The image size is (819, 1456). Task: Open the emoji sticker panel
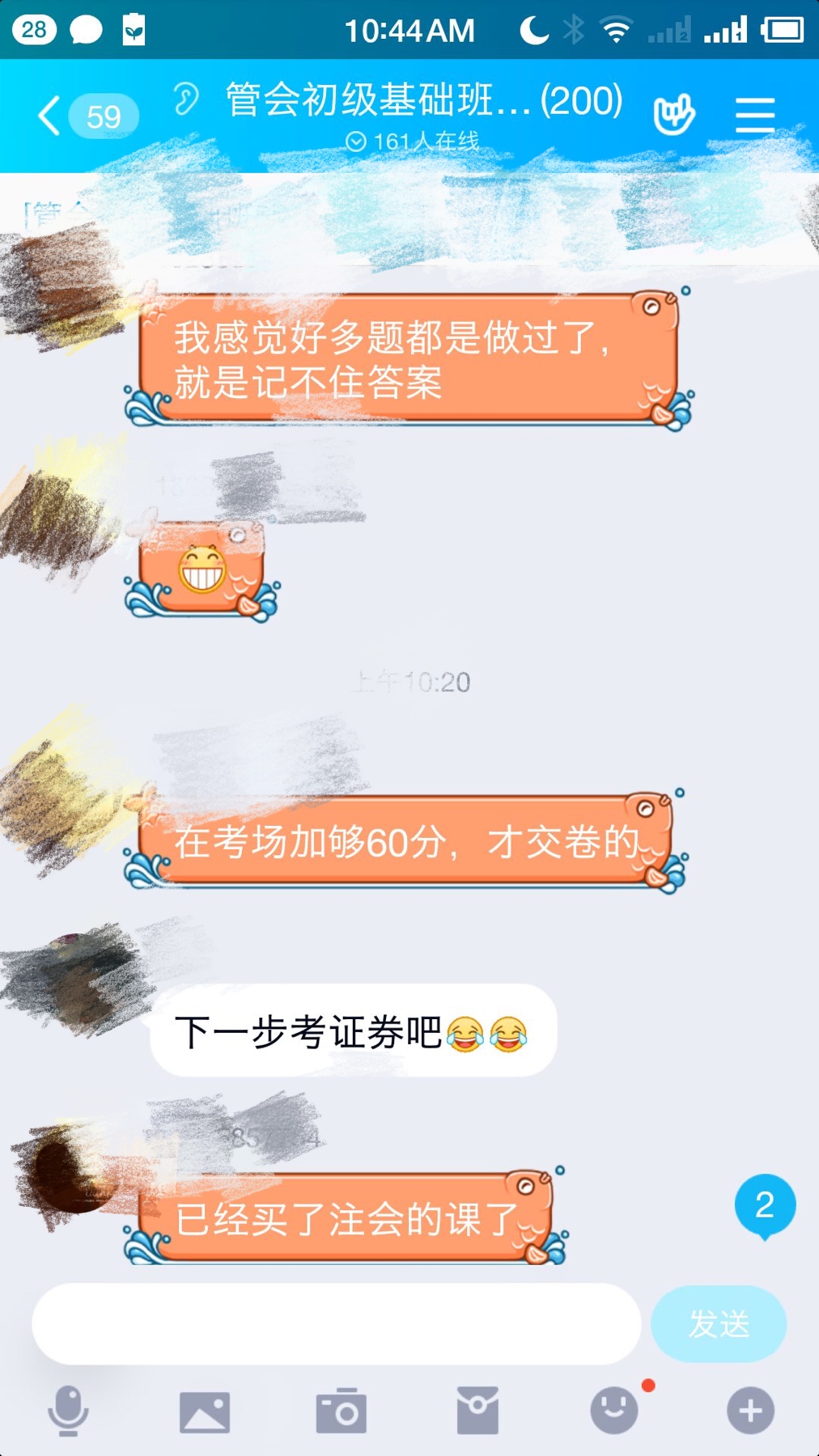(x=614, y=1411)
